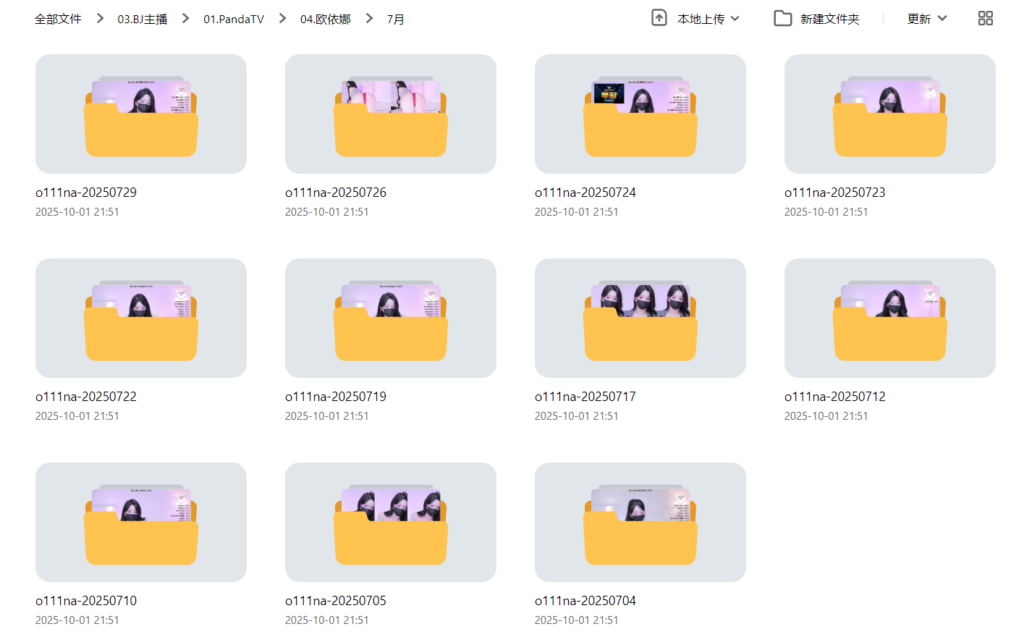The image size is (1024, 637).
Task: Open the 03.BJ主播 breadcrumb folder
Action: pyautogui.click(x=142, y=19)
